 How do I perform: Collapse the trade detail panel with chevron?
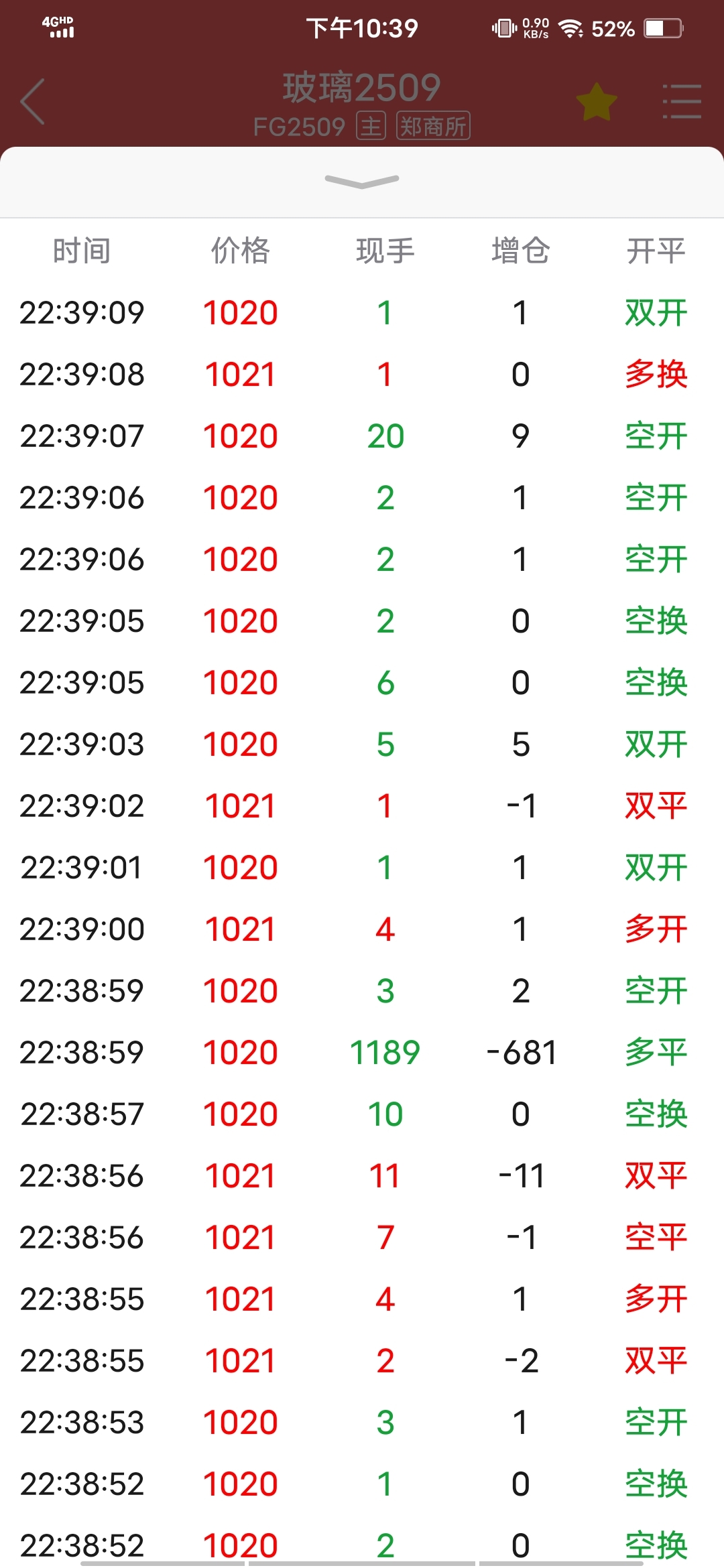pyautogui.click(x=362, y=182)
